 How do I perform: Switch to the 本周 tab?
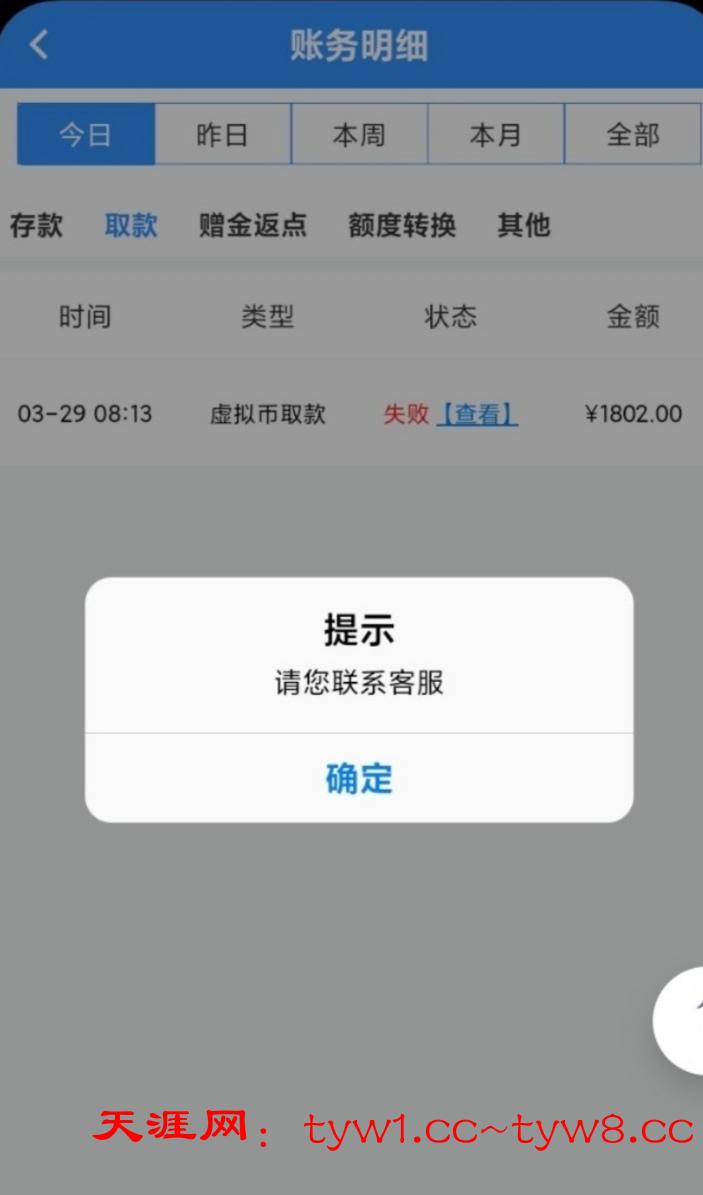point(359,134)
